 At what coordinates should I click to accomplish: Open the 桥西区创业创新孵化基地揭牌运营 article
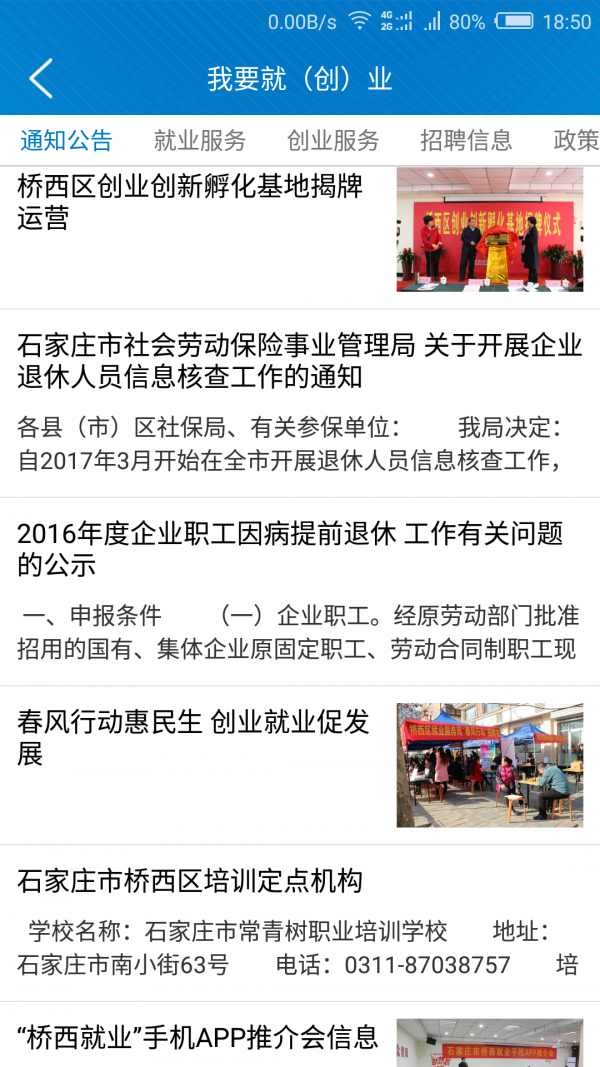pos(190,202)
